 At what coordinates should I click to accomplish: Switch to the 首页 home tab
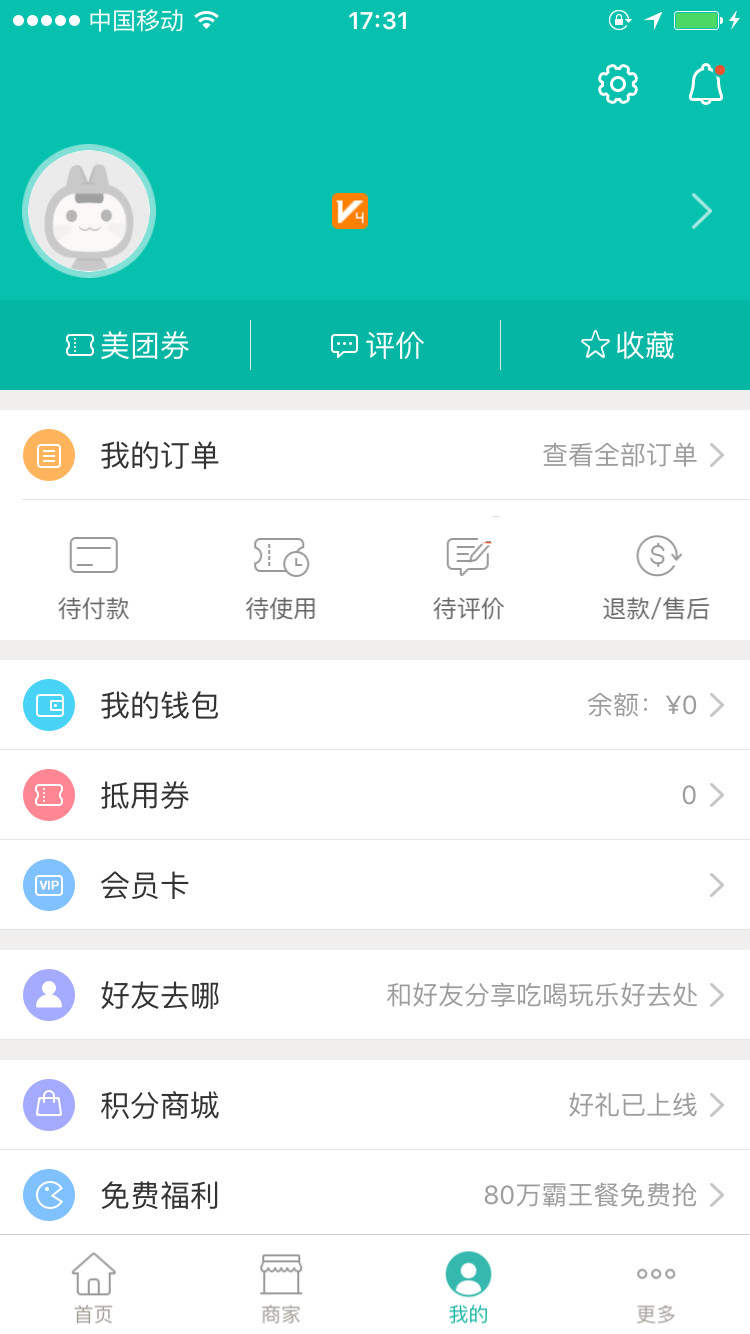(94, 1288)
